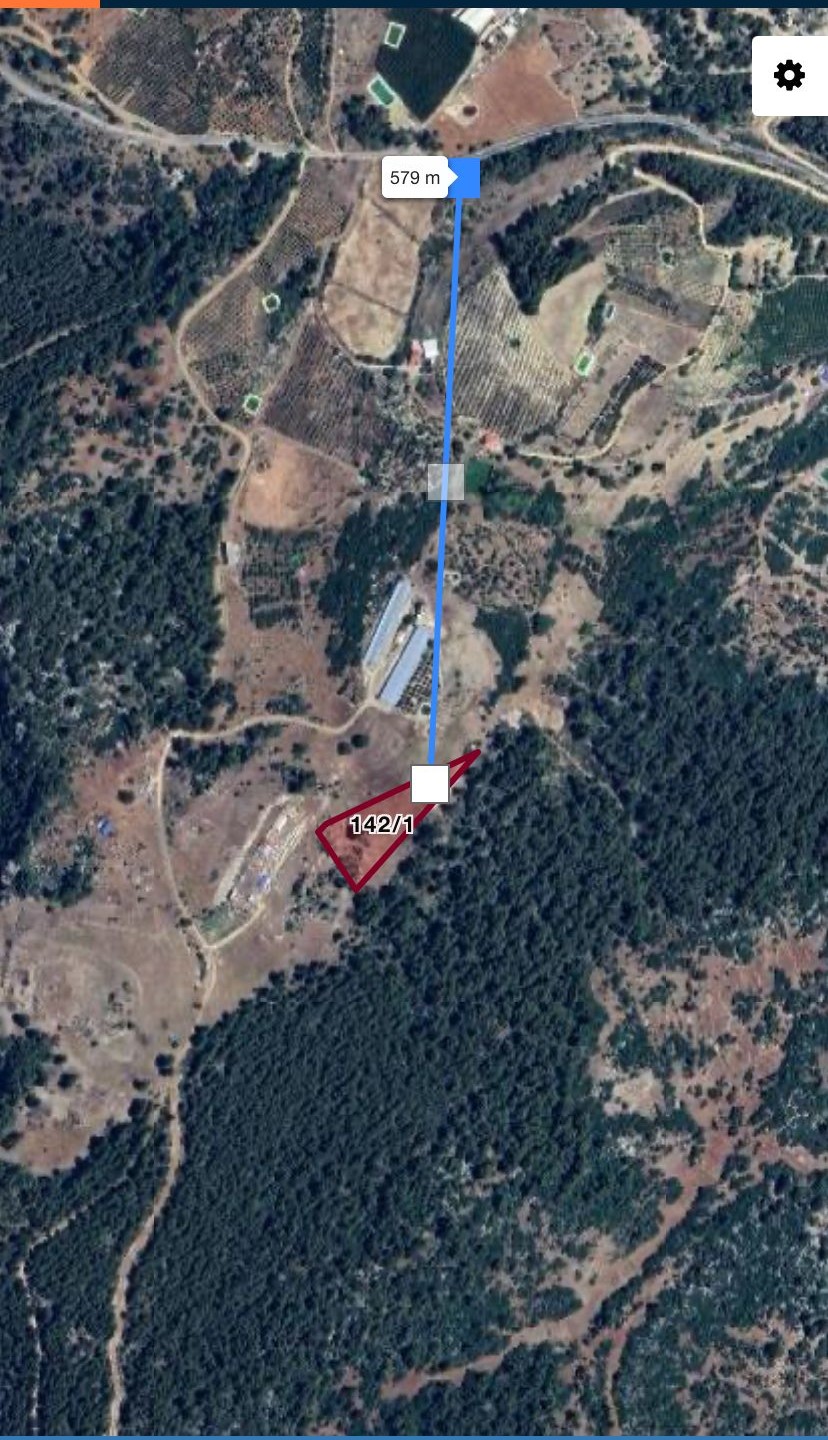Tap the white measurement start handle
Viewport: 828px width, 1440px height.
point(430,784)
